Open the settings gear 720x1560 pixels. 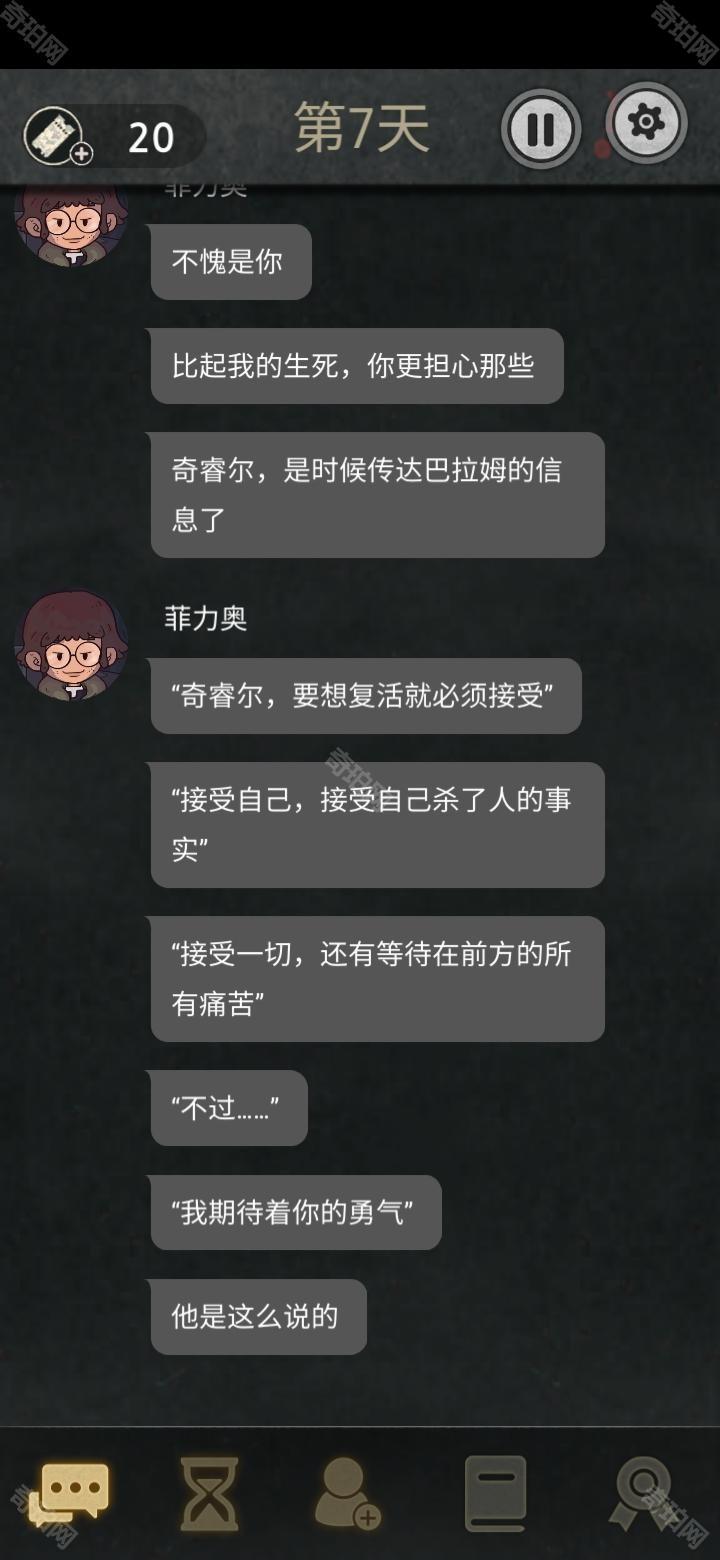[x=647, y=123]
